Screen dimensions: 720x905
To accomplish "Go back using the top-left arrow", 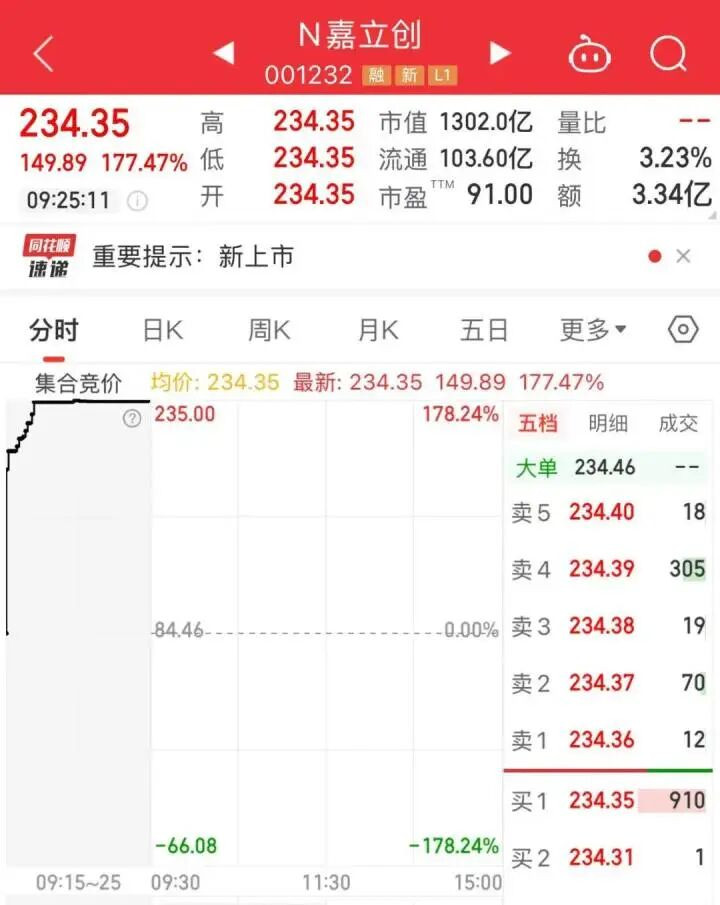I will click(43, 54).
